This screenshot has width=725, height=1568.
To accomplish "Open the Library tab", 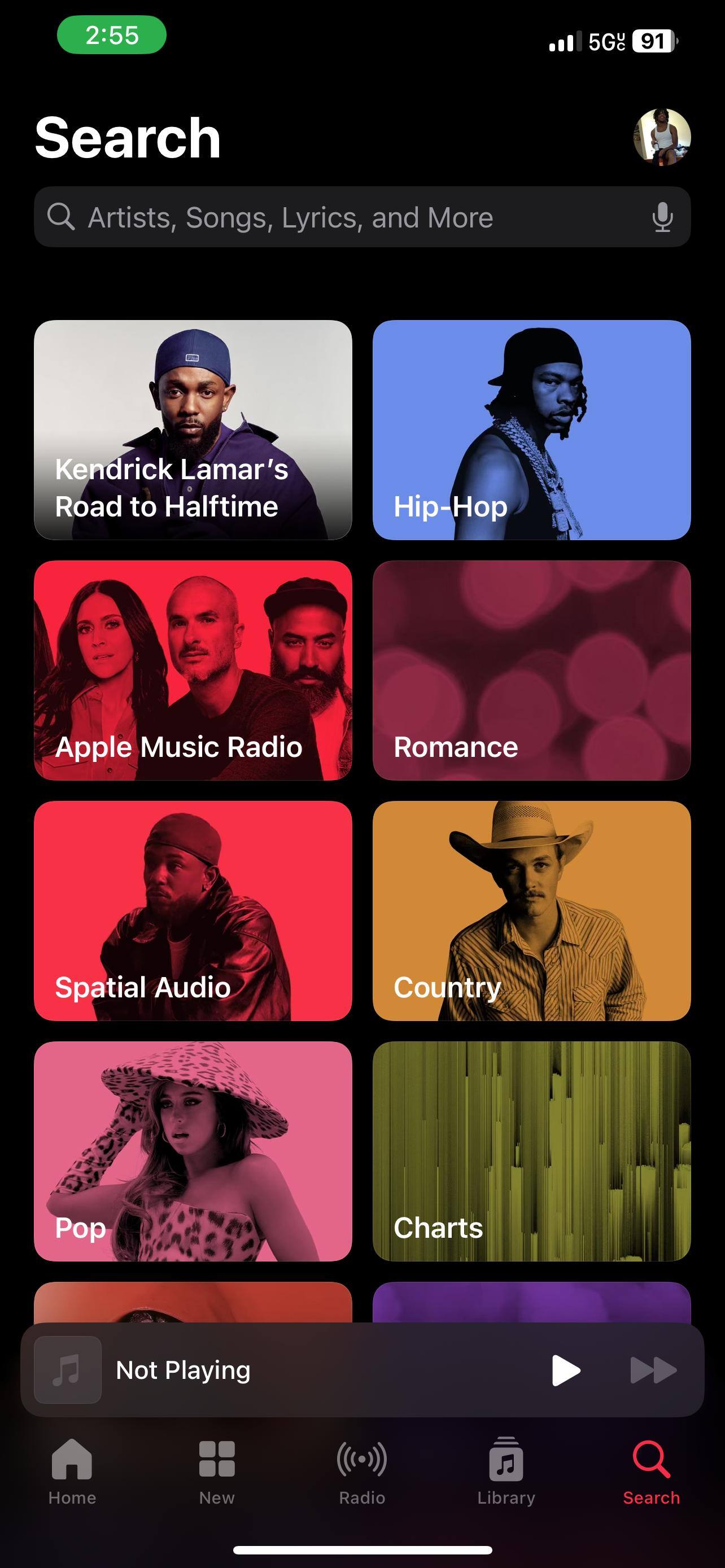I will [x=506, y=1470].
